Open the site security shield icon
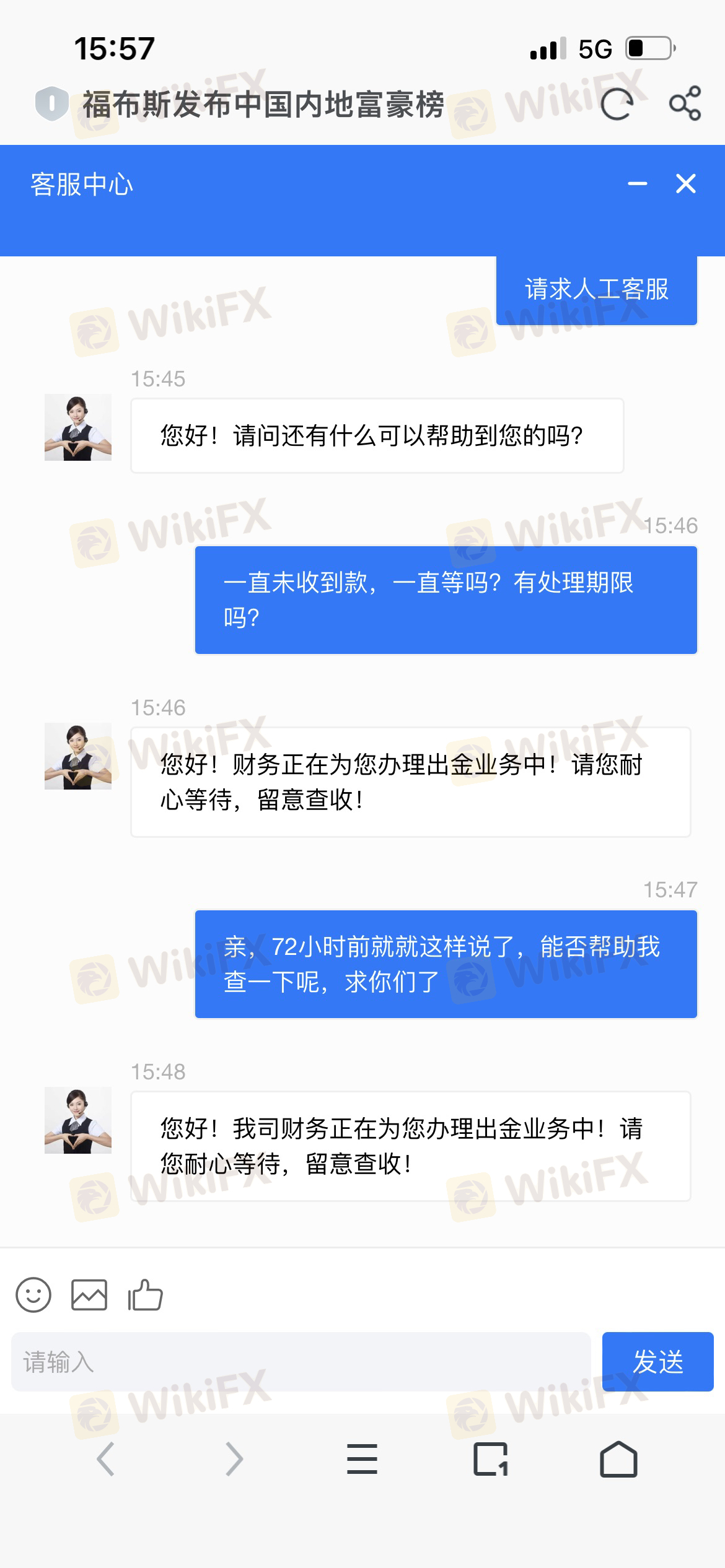The width and height of the screenshot is (725, 1568). coord(52,103)
